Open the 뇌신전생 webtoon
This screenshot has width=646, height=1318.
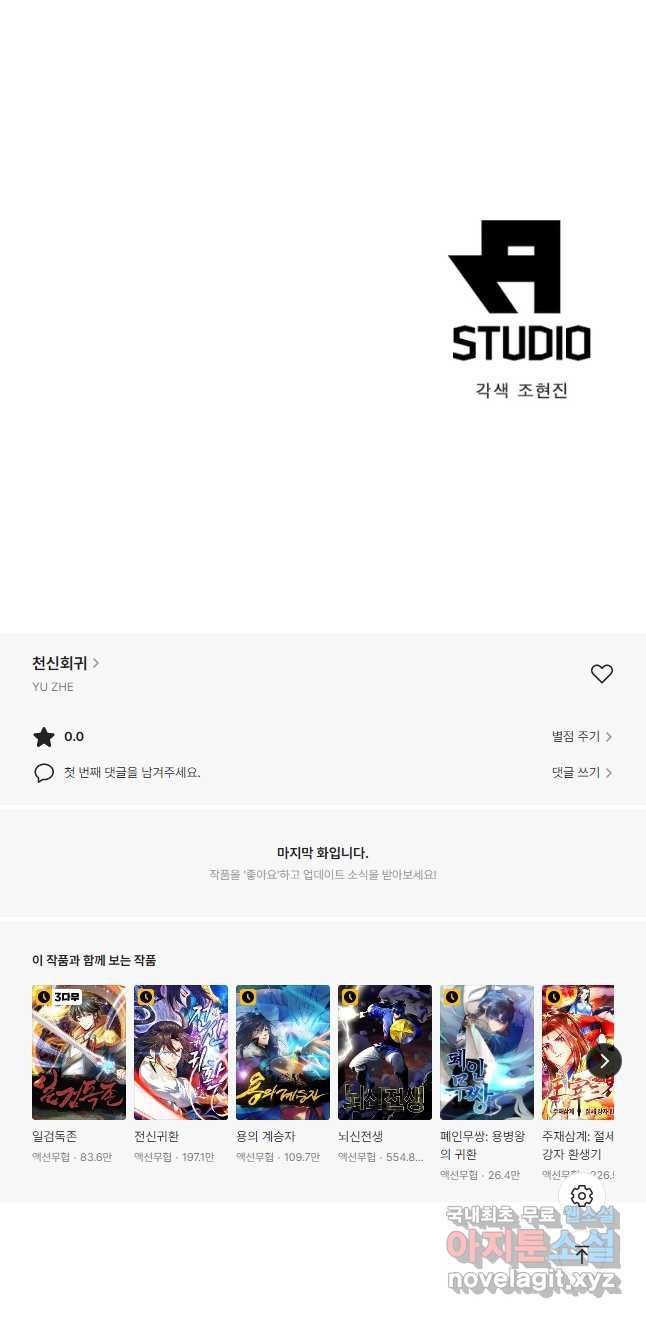385,1052
